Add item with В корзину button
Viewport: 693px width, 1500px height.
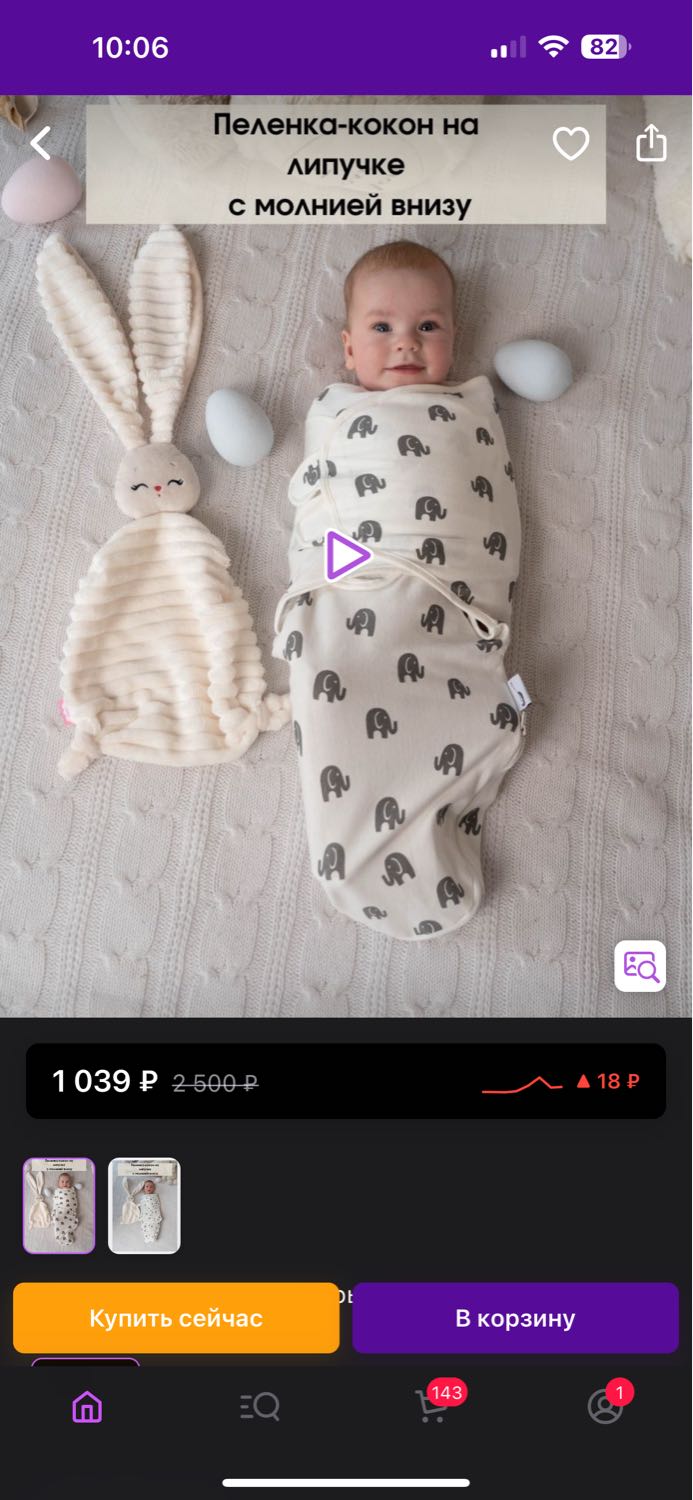pyautogui.click(x=515, y=1318)
